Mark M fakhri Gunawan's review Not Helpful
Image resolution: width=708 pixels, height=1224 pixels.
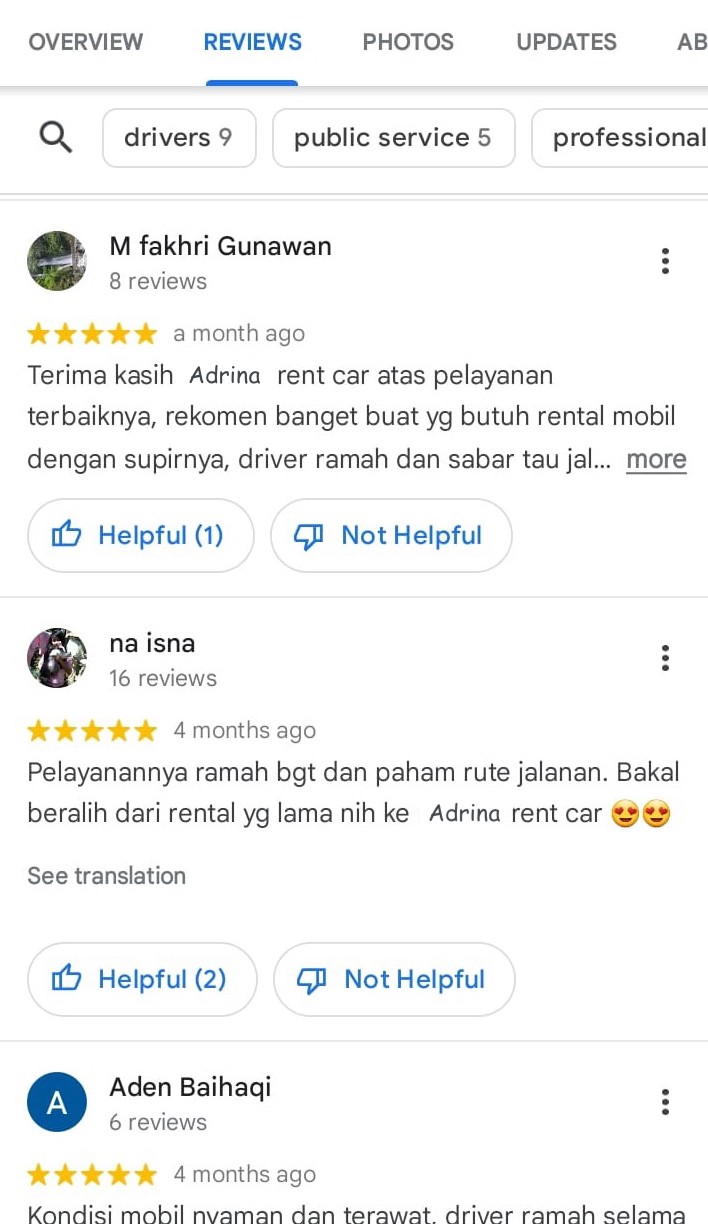(x=391, y=536)
